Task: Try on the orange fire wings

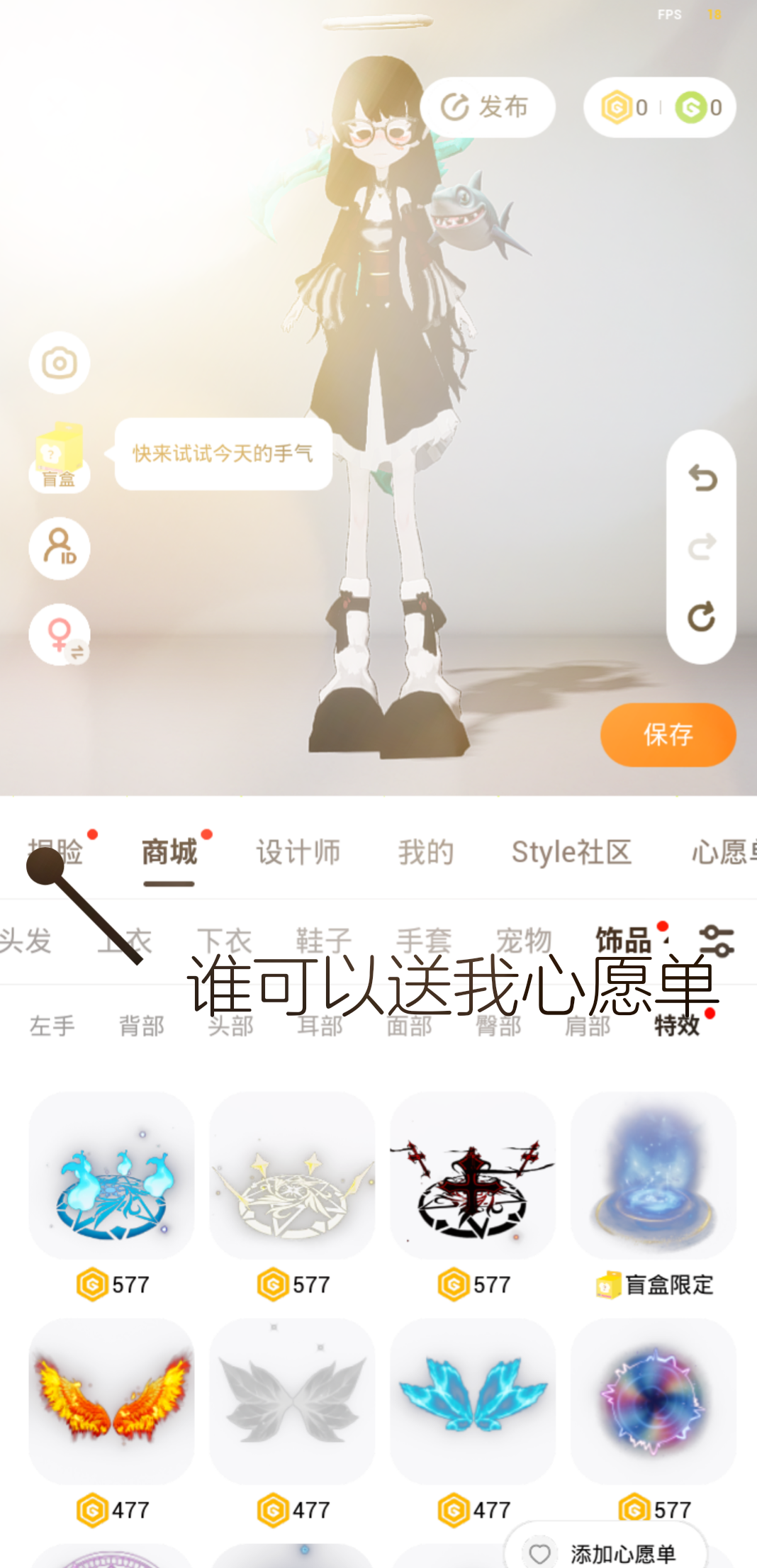Action: 111,1402
